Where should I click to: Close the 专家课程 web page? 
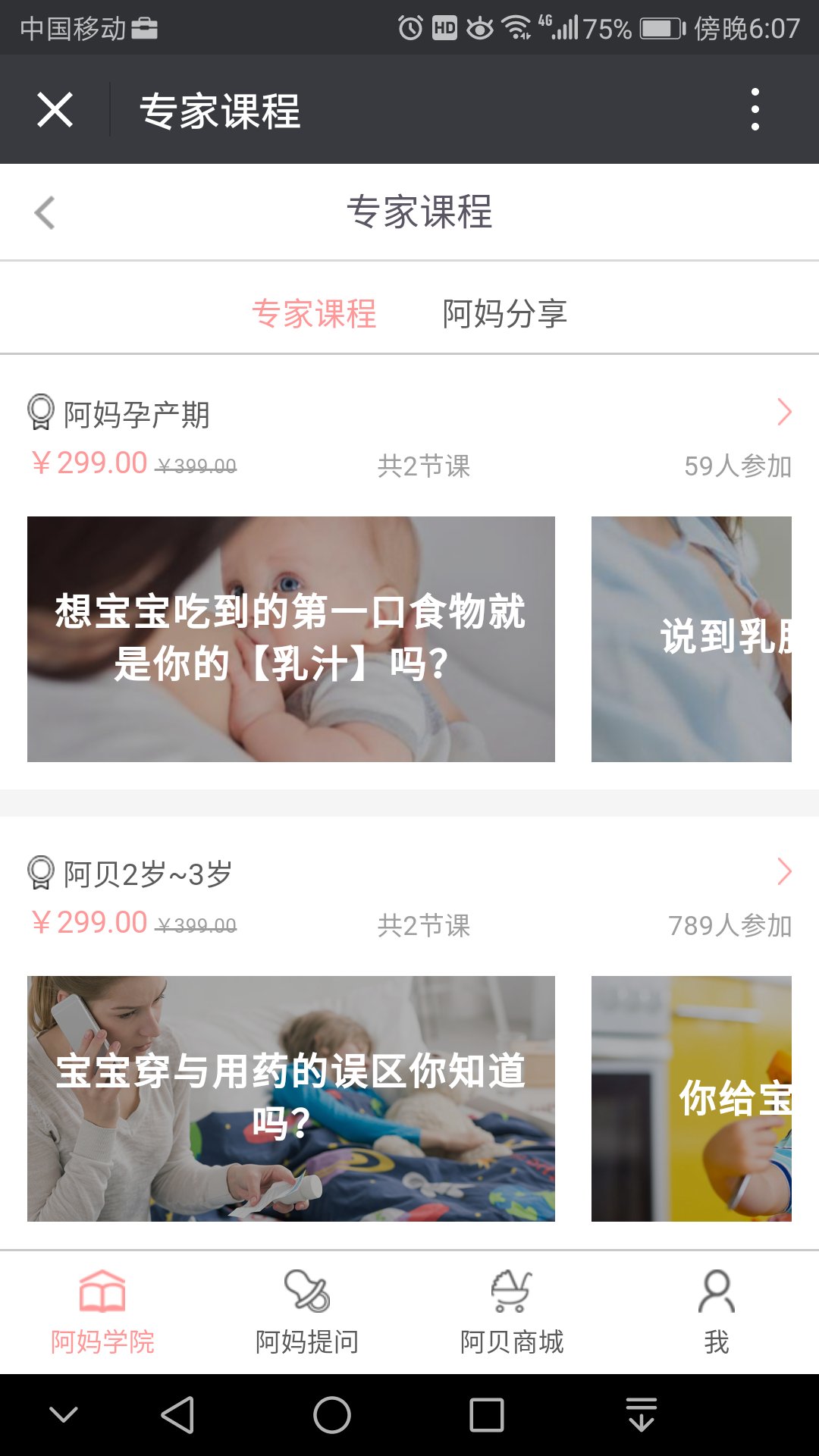tap(55, 110)
